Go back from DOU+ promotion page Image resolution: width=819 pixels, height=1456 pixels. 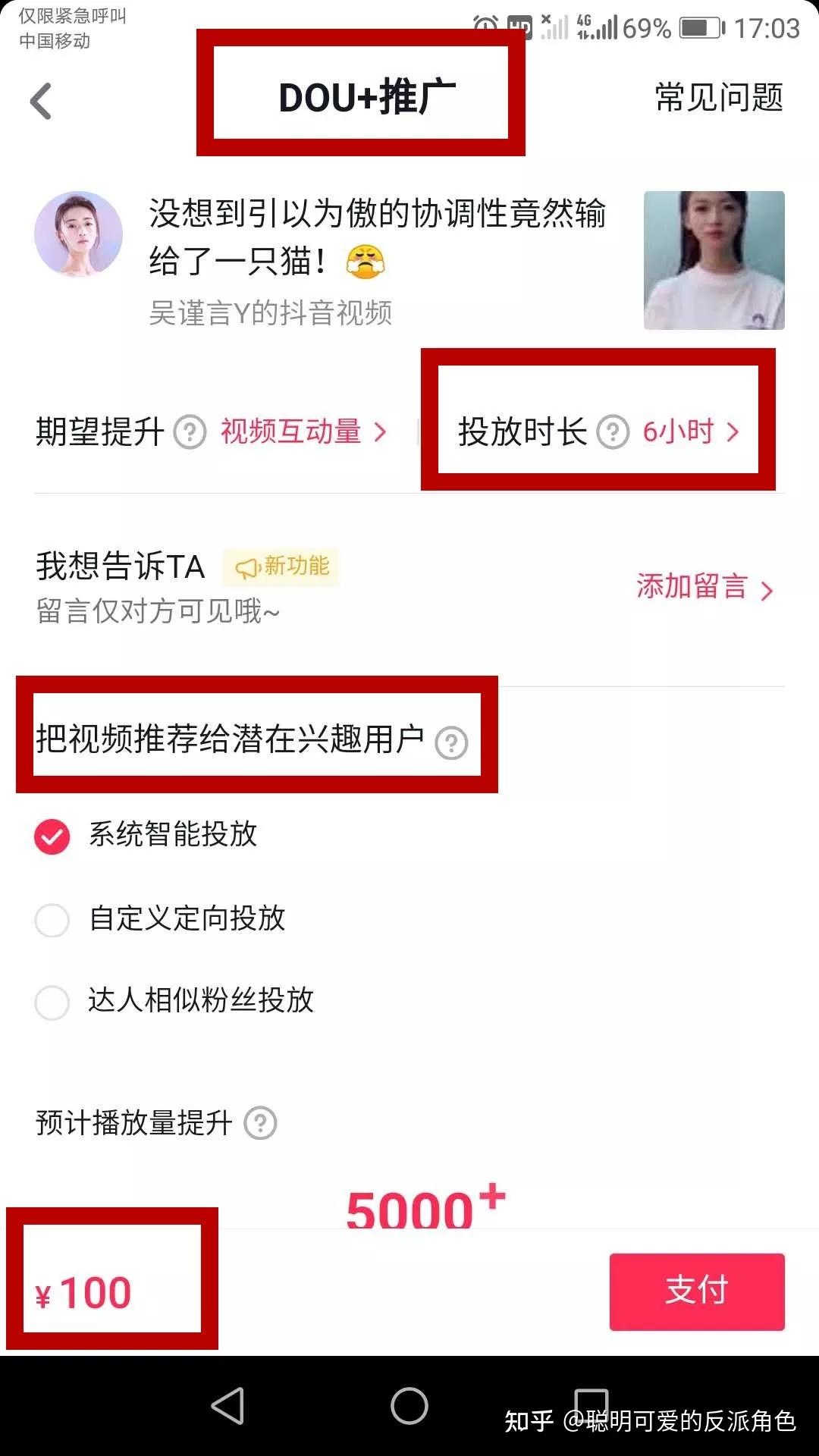41,101
